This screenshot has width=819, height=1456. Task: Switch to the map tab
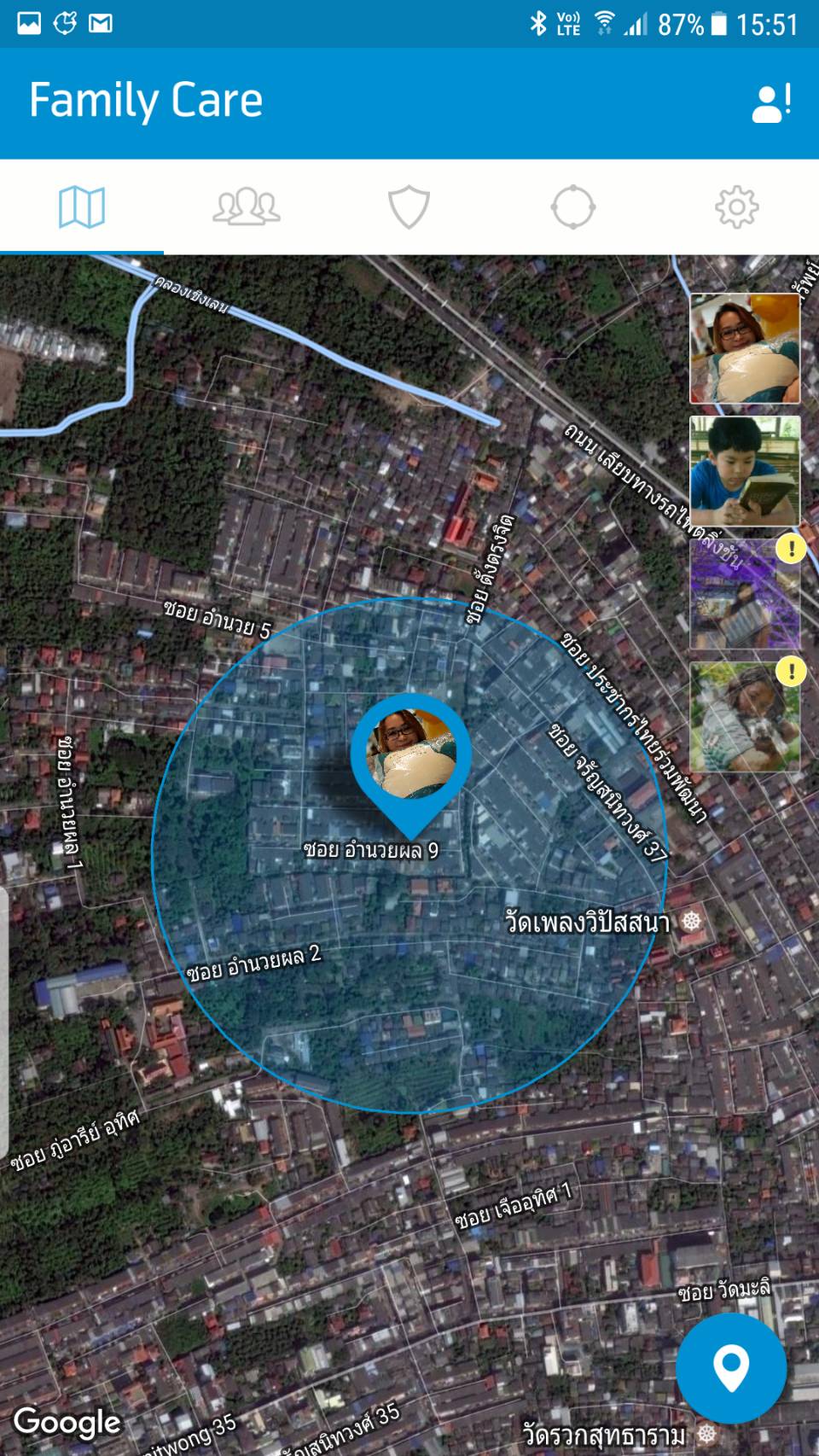(82, 207)
